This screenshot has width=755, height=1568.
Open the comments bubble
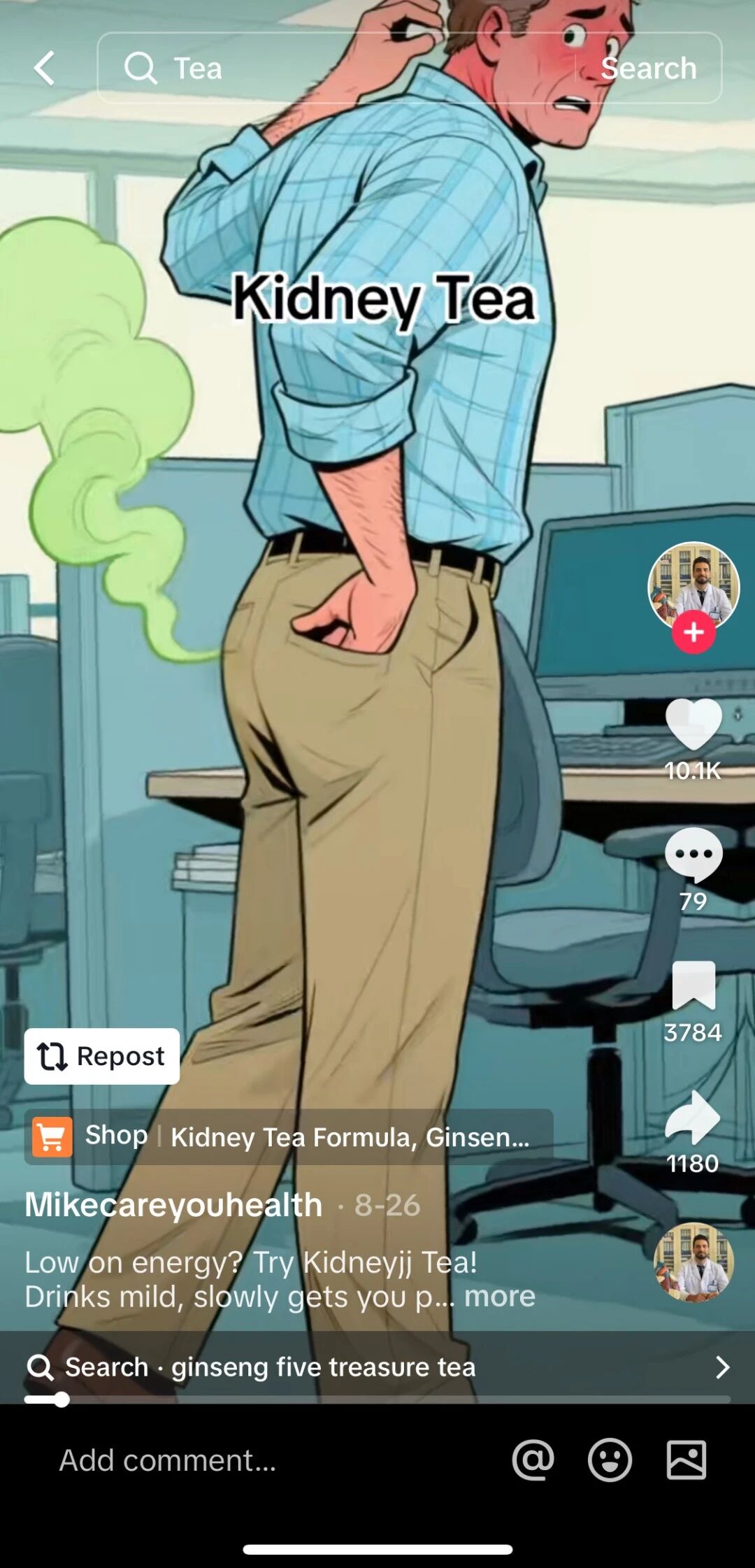click(693, 855)
